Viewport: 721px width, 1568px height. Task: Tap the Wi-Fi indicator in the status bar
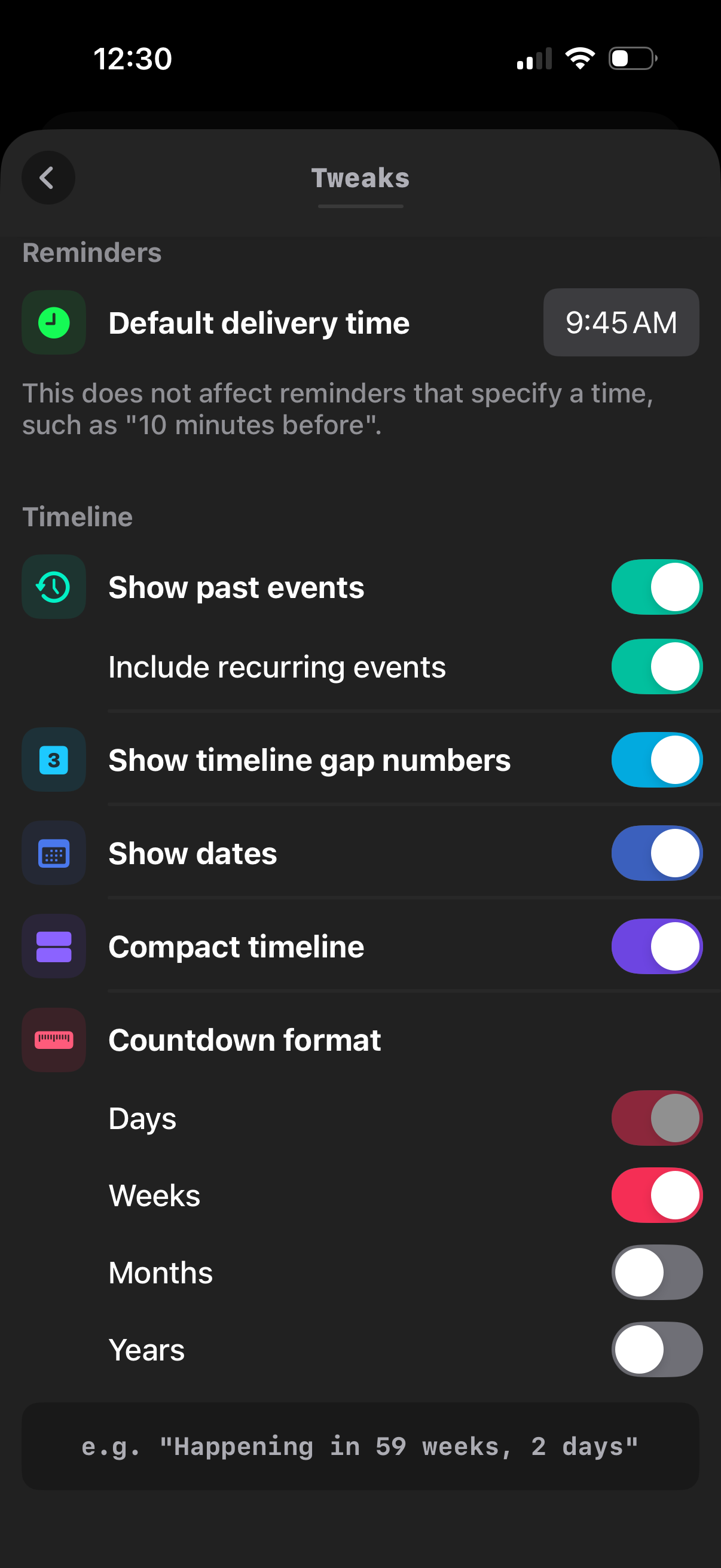pos(579,58)
